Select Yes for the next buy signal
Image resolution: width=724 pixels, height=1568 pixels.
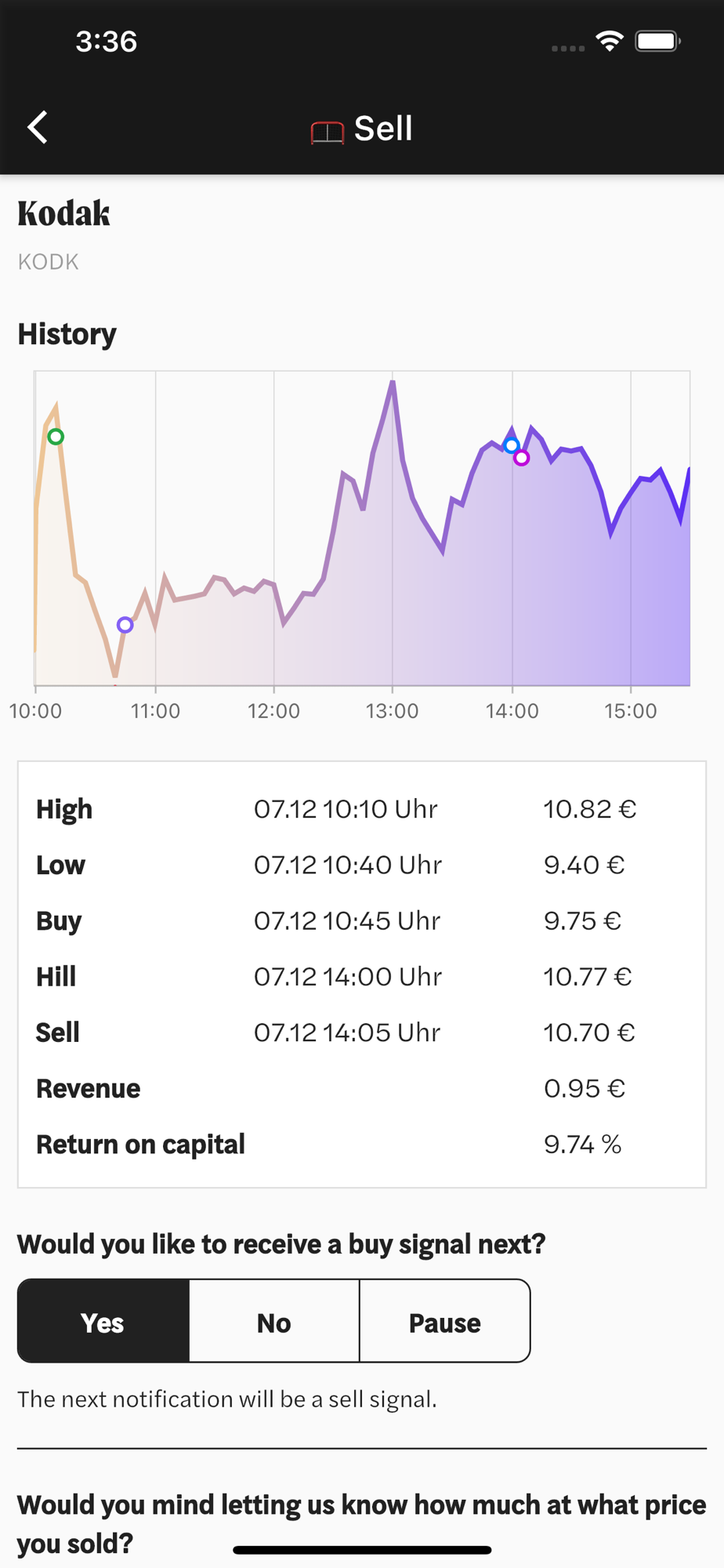[103, 1321]
